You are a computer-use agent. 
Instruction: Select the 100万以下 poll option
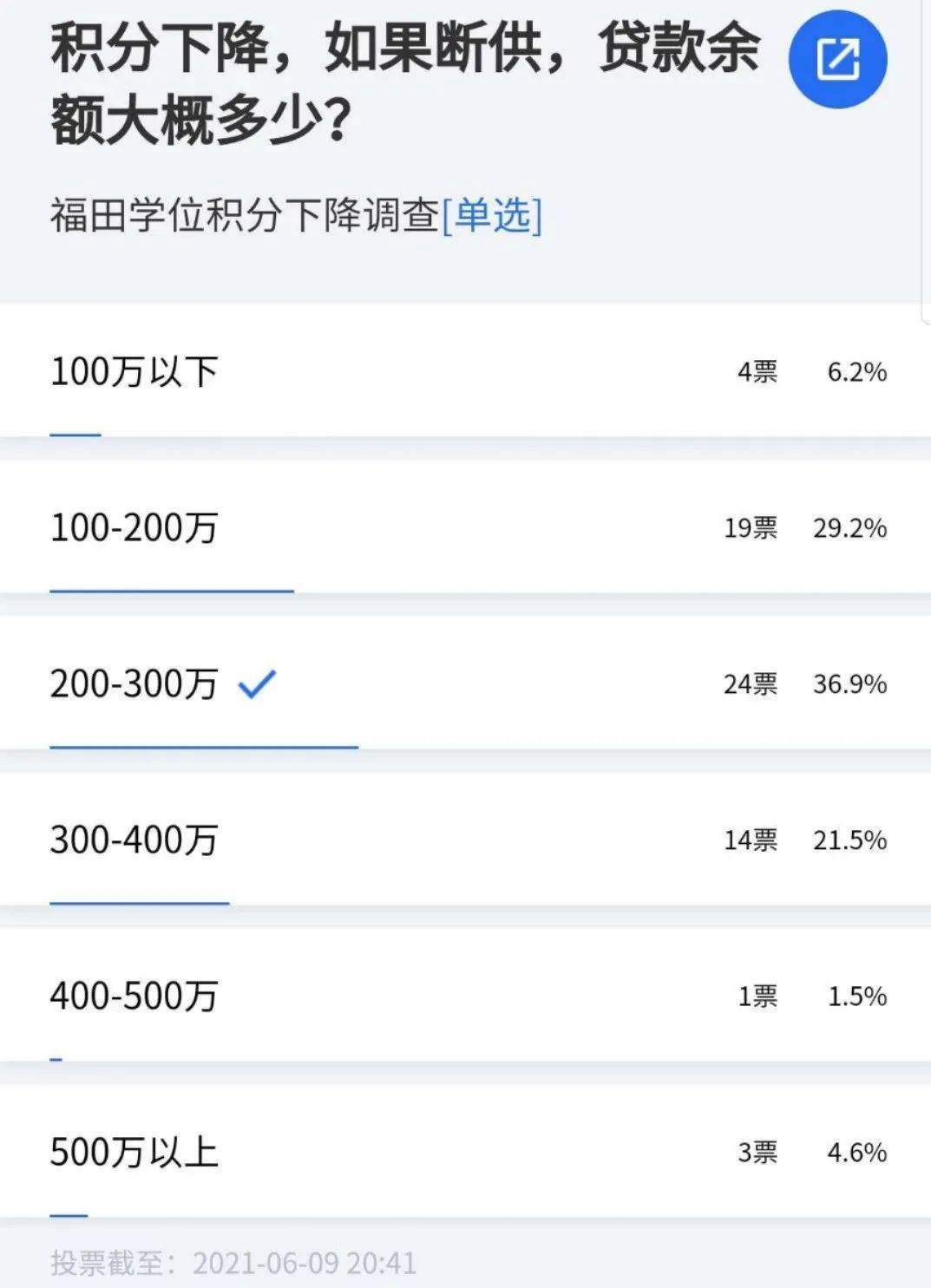click(x=134, y=371)
